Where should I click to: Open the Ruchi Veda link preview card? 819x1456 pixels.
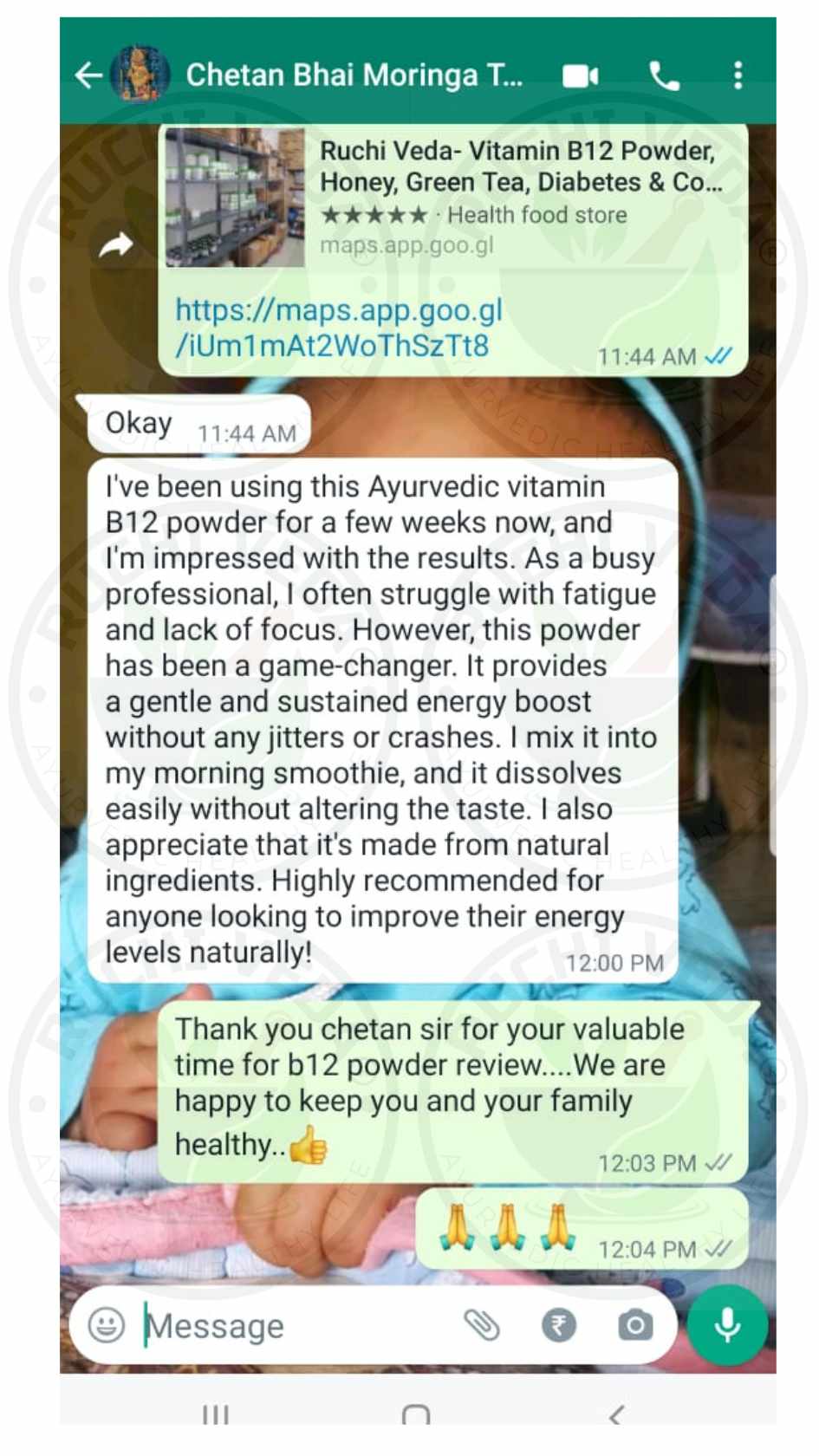[x=451, y=196]
